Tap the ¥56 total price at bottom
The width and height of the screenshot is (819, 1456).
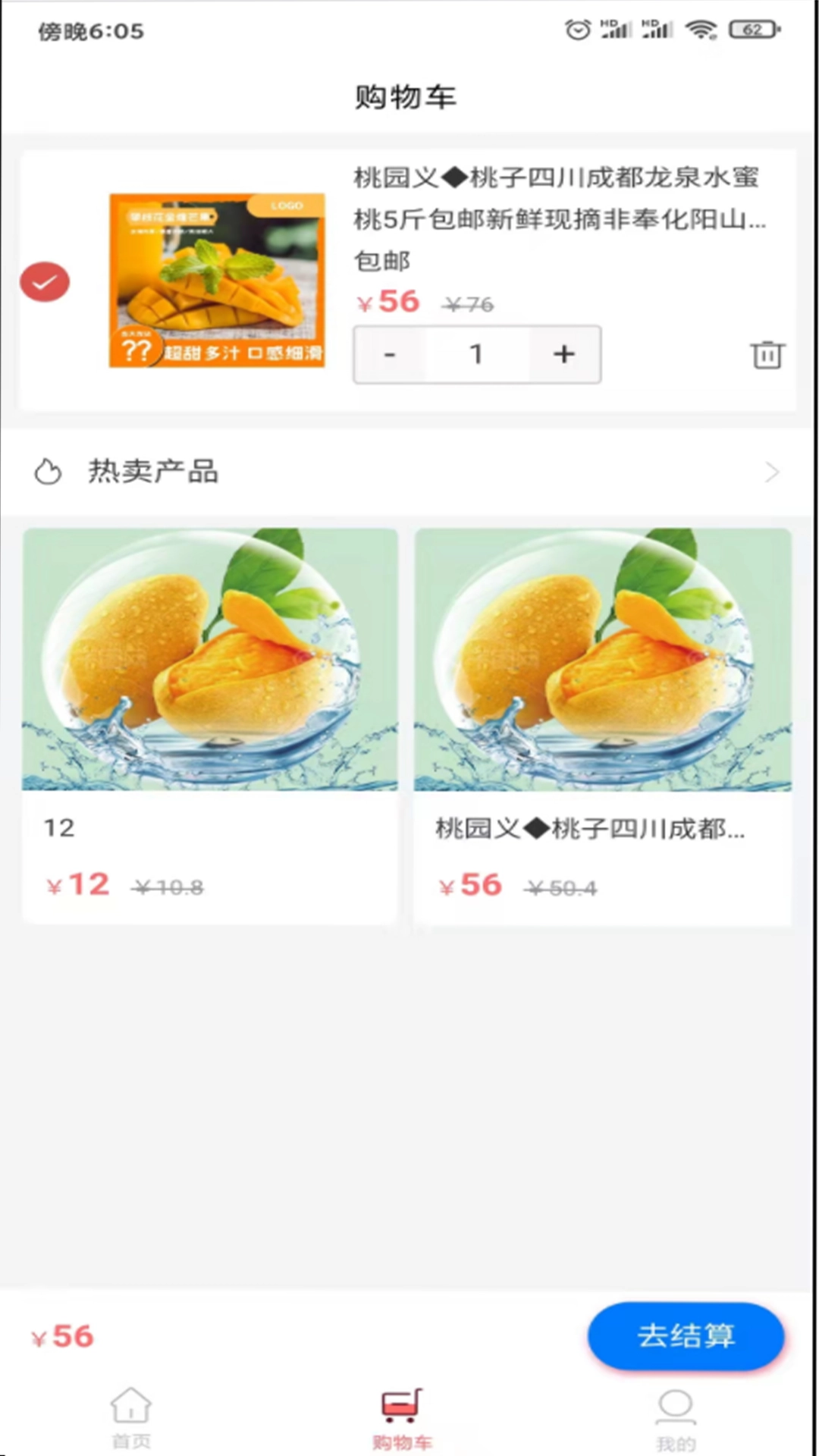(61, 1337)
